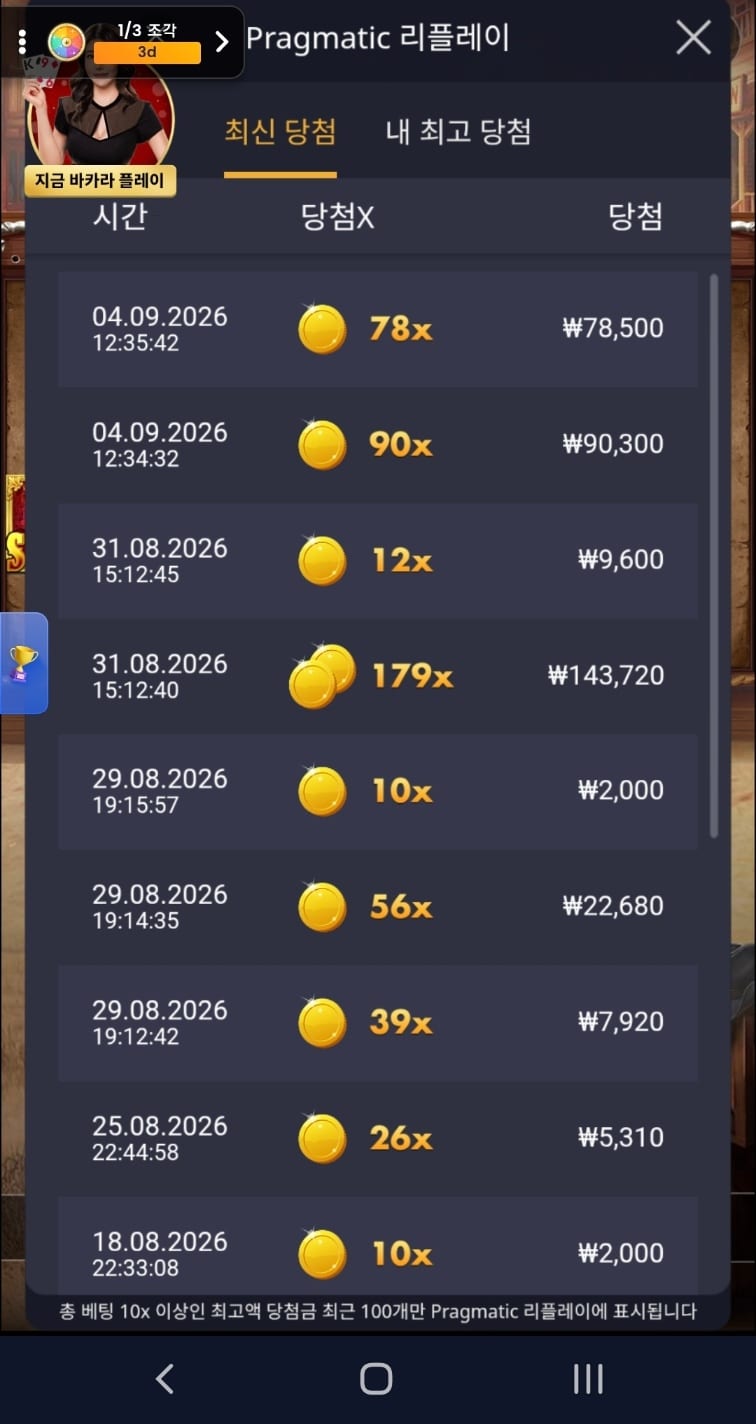Open the three-dot overflow menu

(22, 42)
